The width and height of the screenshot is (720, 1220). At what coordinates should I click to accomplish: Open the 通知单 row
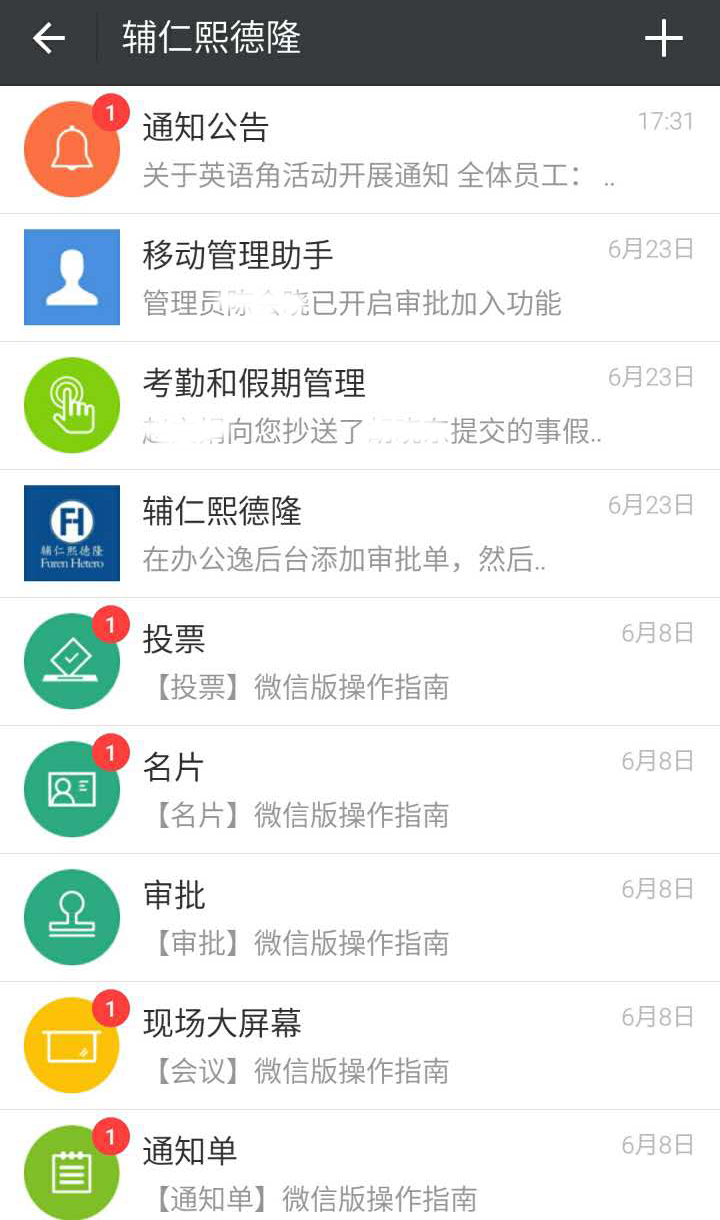tap(360, 1165)
